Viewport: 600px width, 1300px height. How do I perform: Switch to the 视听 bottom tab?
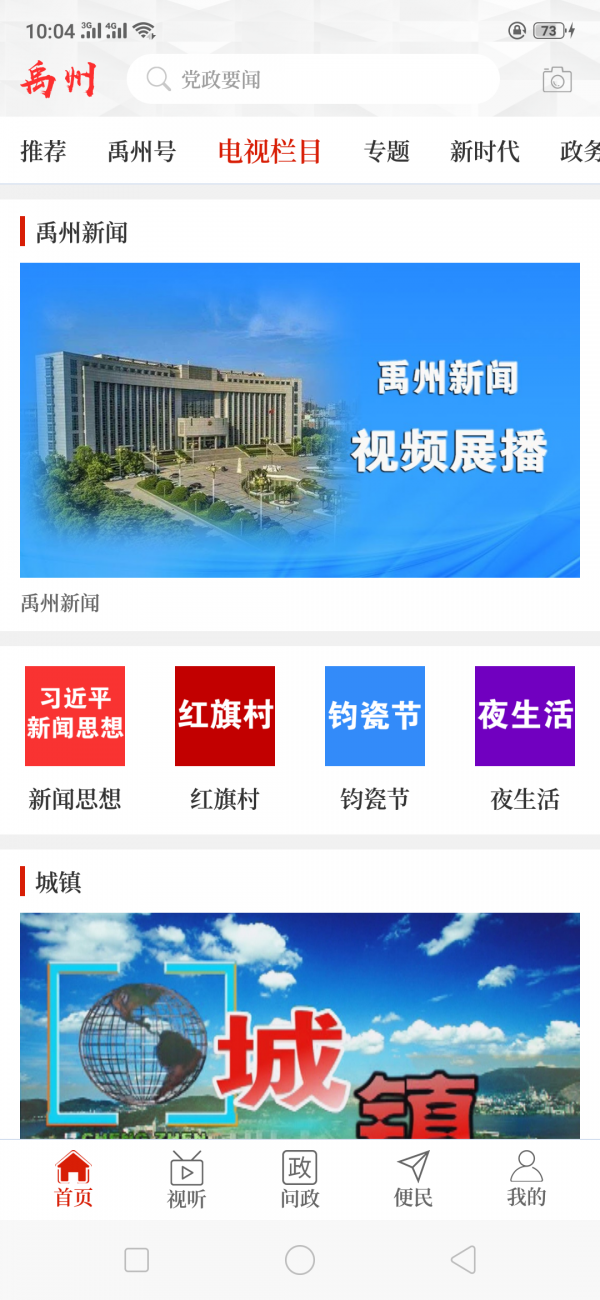(186, 1179)
